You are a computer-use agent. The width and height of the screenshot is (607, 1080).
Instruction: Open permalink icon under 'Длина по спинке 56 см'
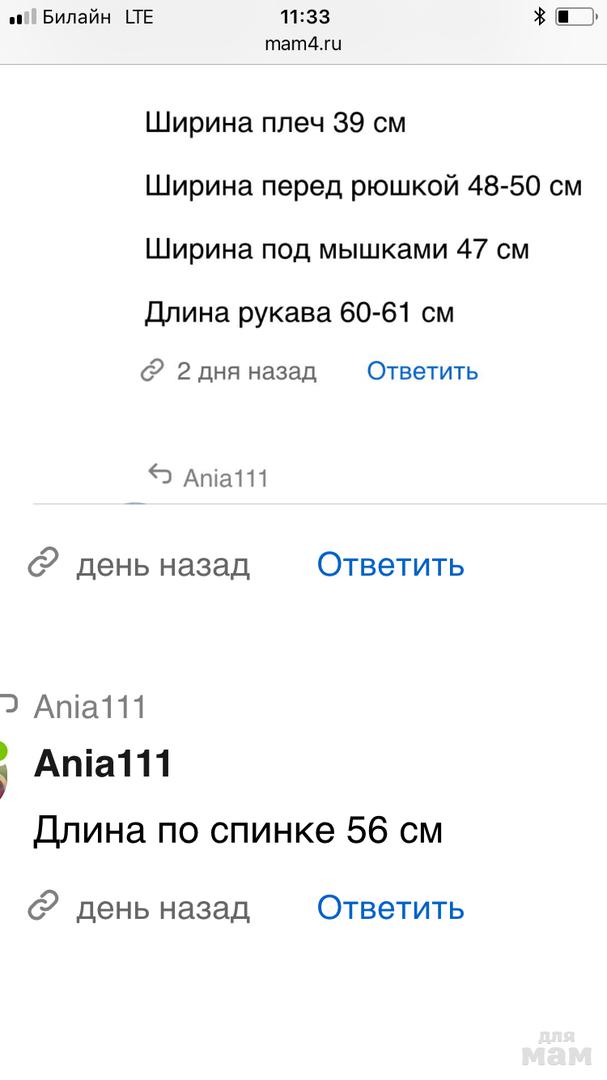click(x=43, y=907)
